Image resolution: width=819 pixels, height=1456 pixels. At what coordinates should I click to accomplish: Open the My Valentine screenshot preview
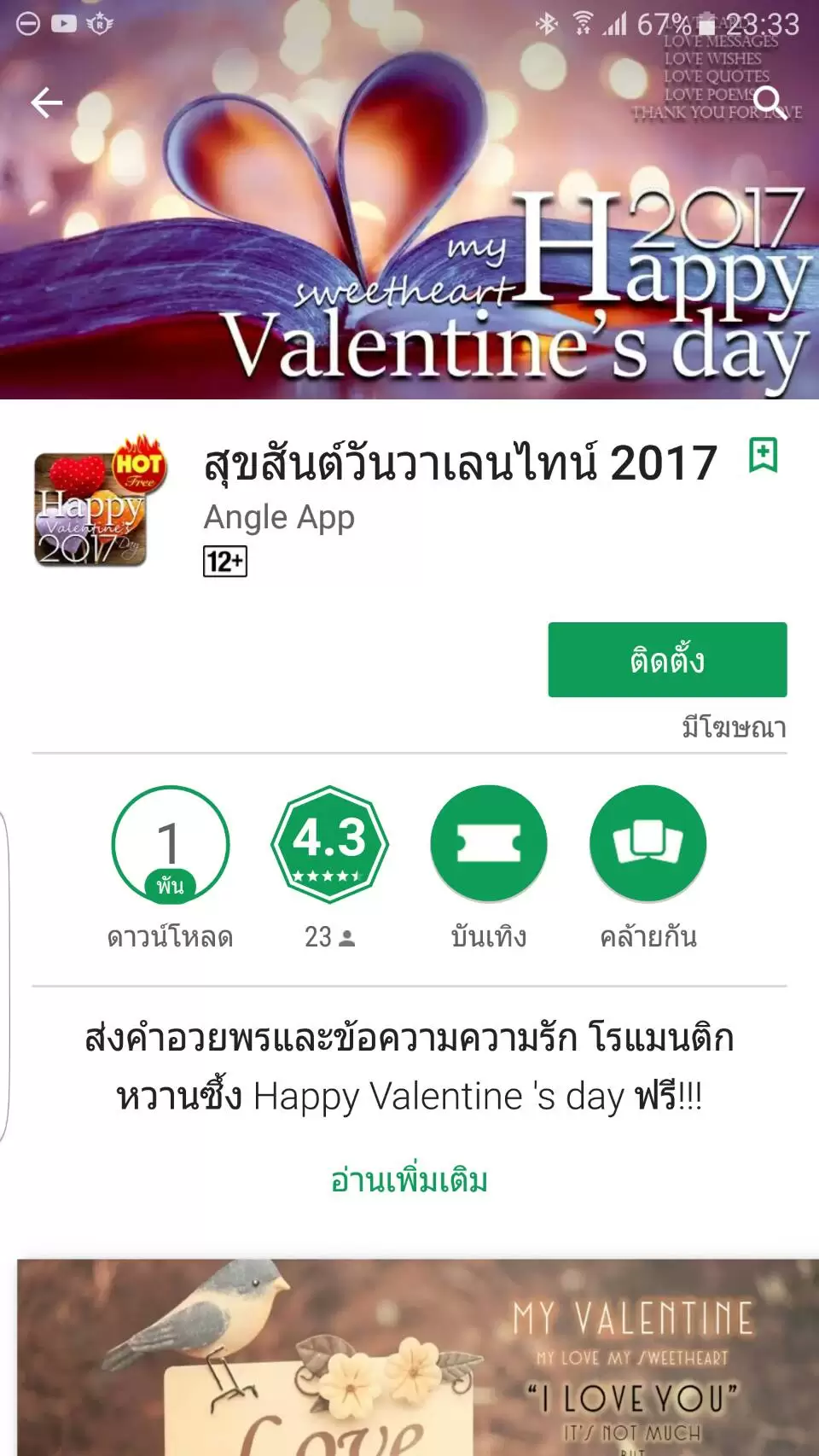[418, 1357]
